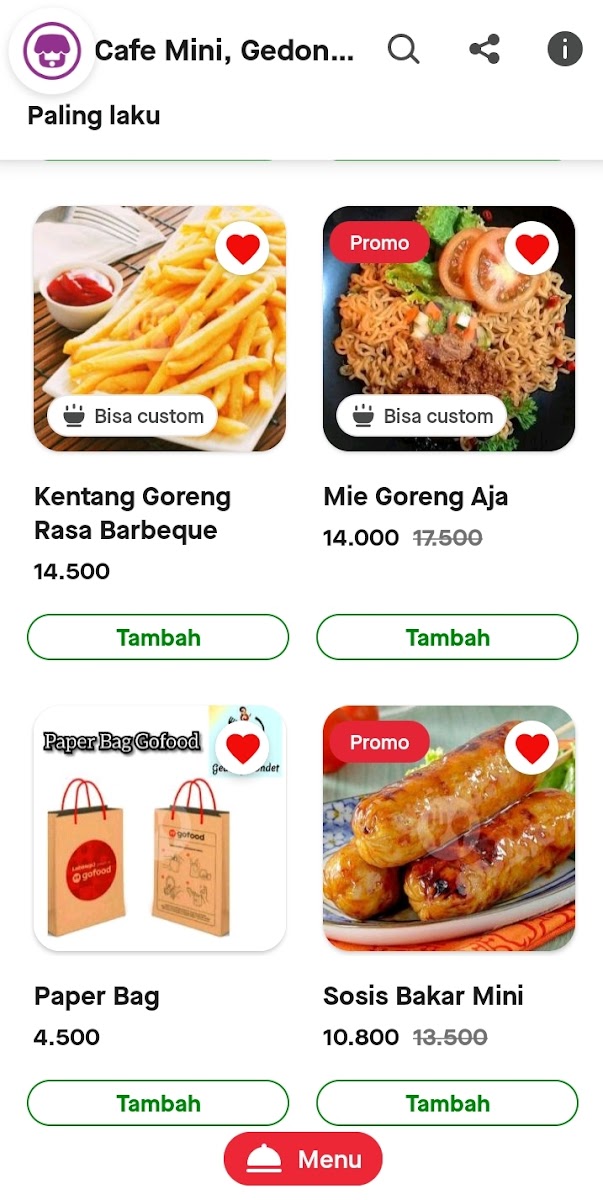The width and height of the screenshot is (603, 1200).
Task: Tap the heart on Sosis Bakar Mini
Action: coord(532,747)
